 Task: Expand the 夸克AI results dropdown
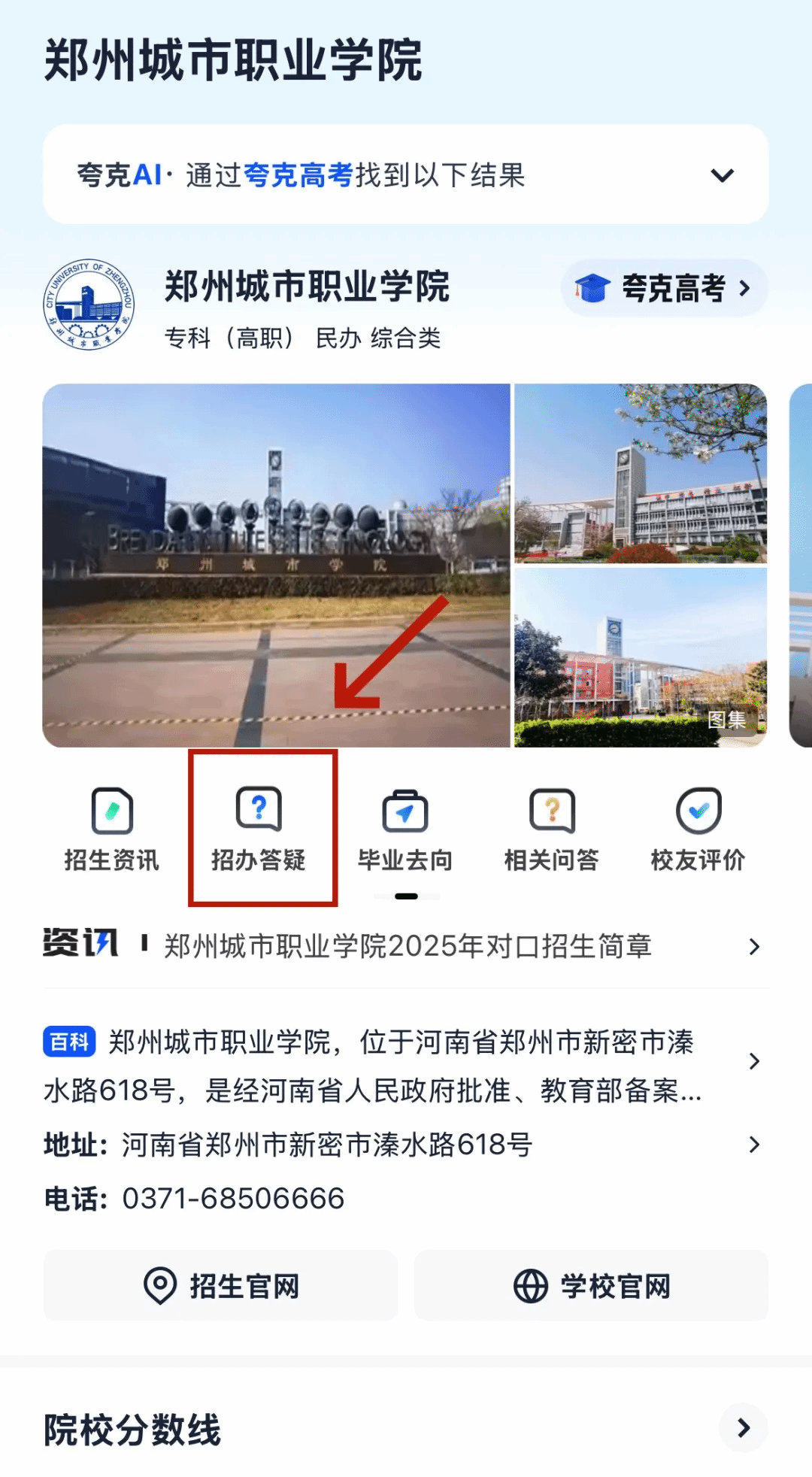tap(722, 175)
